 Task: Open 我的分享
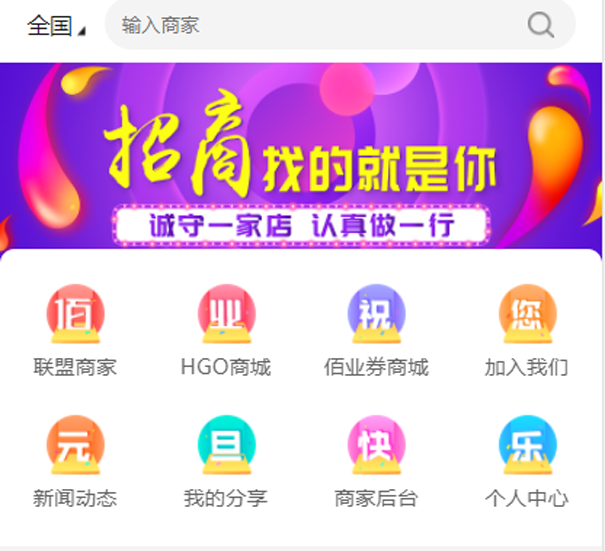point(226,462)
